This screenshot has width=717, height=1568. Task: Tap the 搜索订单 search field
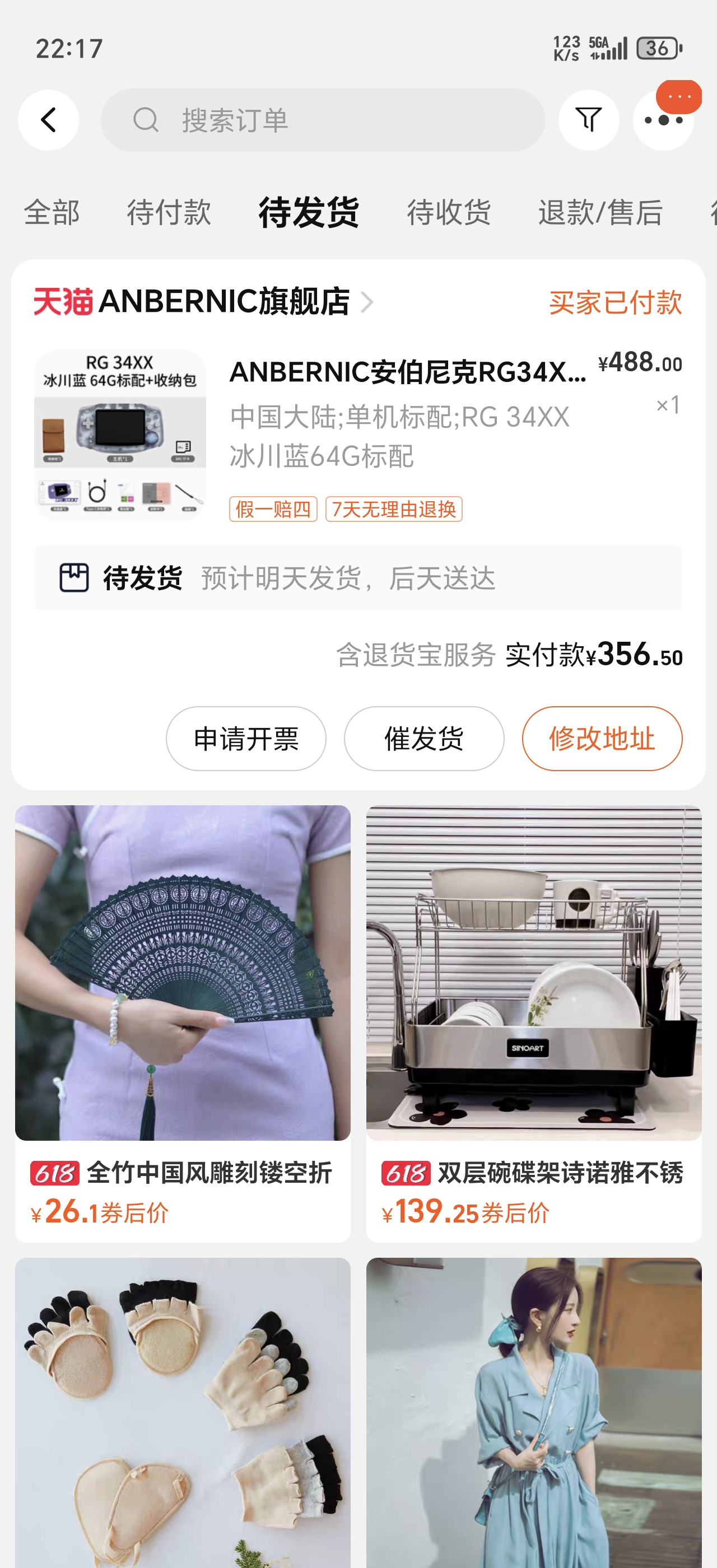[323, 120]
